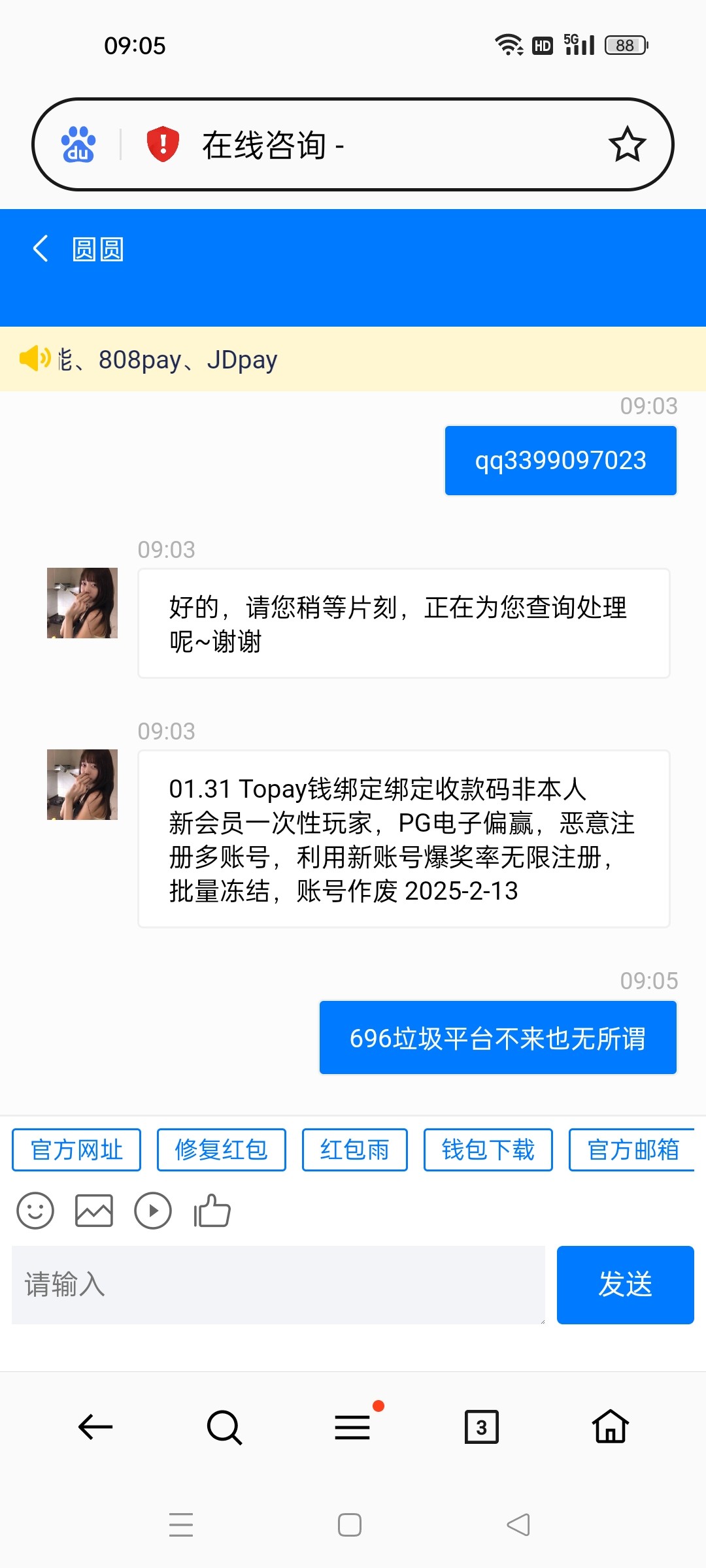Tap the 钱包下载 quick reply button
Image resolution: width=706 pixels, height=1568 pixels.
[x=488, y=1149]
